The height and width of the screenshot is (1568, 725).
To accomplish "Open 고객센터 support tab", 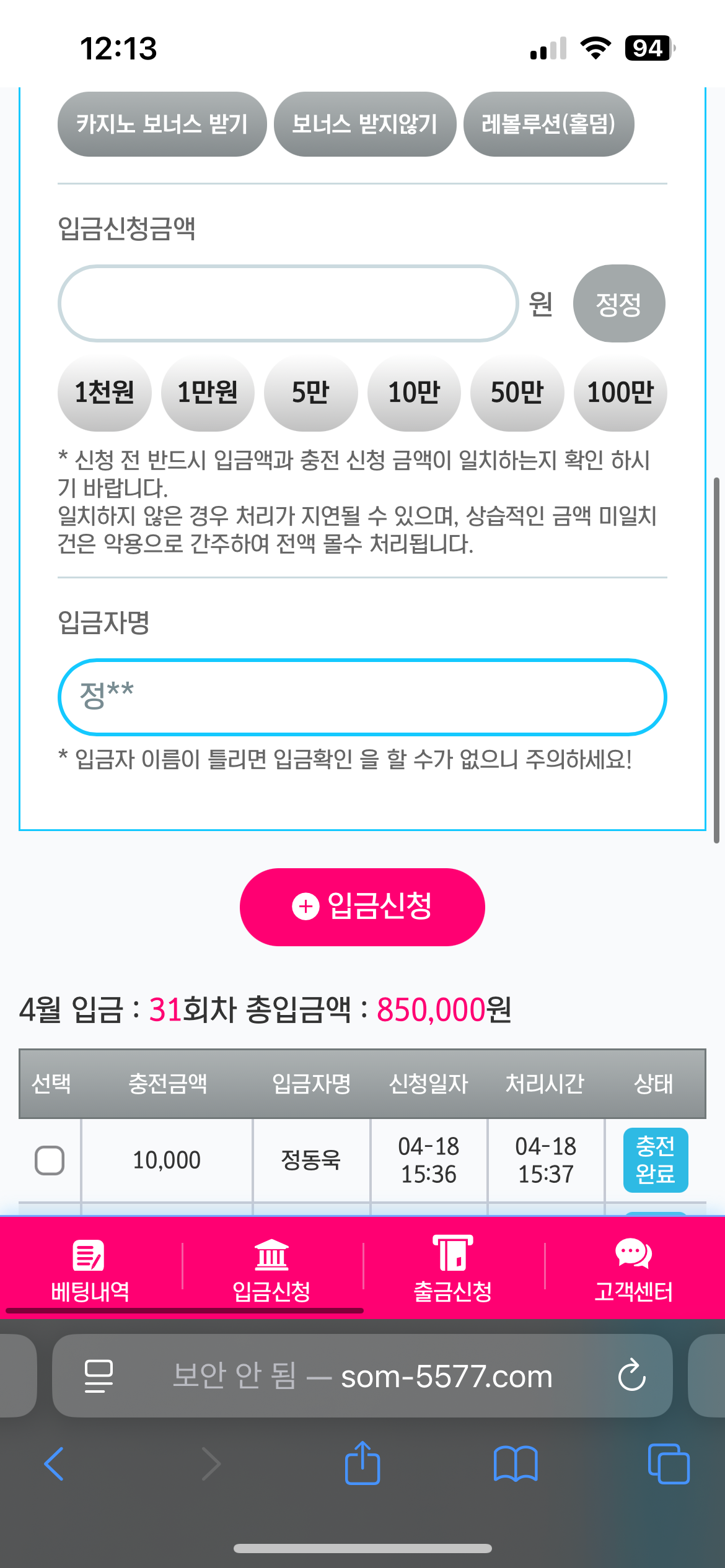I will click(x=633, y=1271).
